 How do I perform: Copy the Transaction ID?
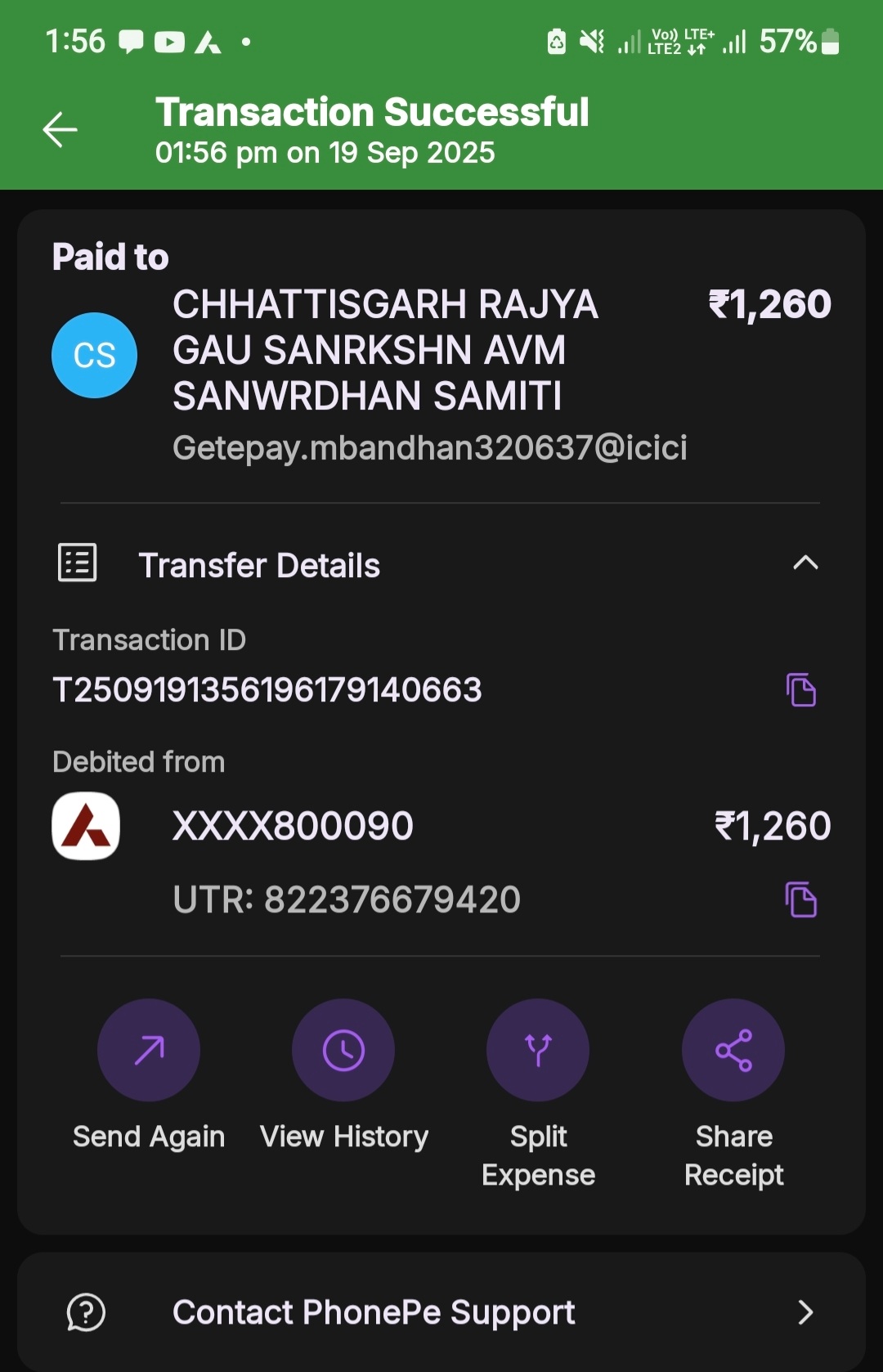(x=800, y=690)
